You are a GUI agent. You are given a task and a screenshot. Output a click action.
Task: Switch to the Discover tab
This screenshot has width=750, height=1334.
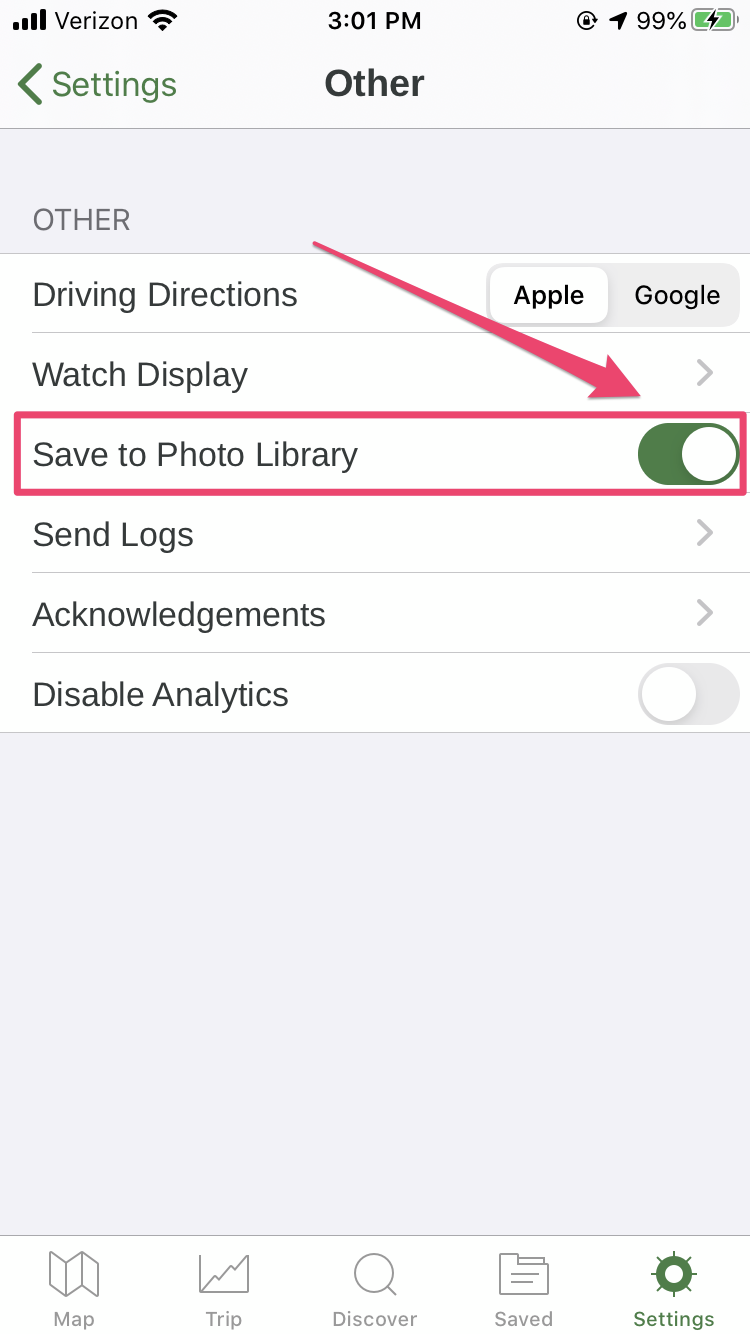click(x=374, y=1288)
